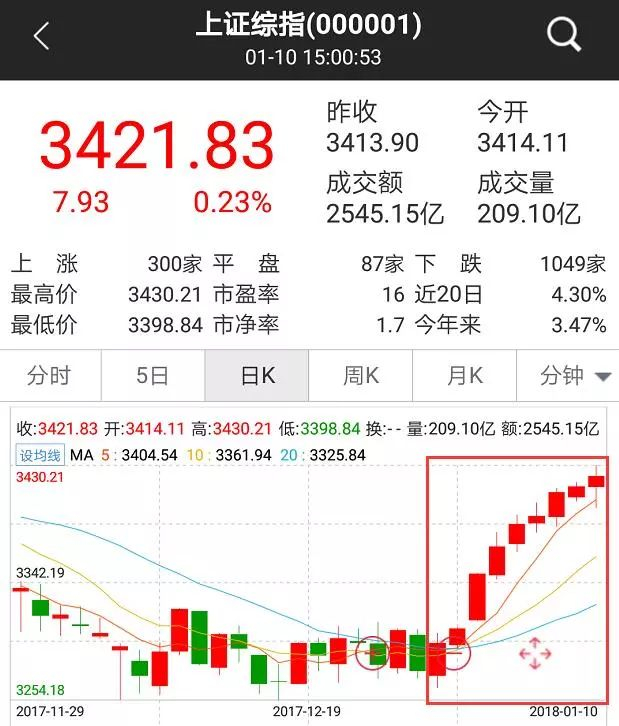This screenshot has height=726, width=619.
Task: Tap the 设均线 moving average settings button
Action: pyautogui.click(x=40, y=455)
